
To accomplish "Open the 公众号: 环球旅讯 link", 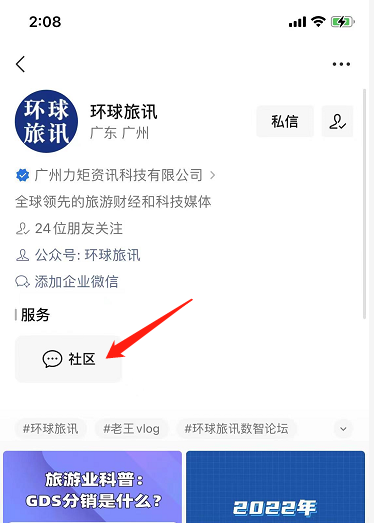I will pyautogui.click(x=78, y=255).
